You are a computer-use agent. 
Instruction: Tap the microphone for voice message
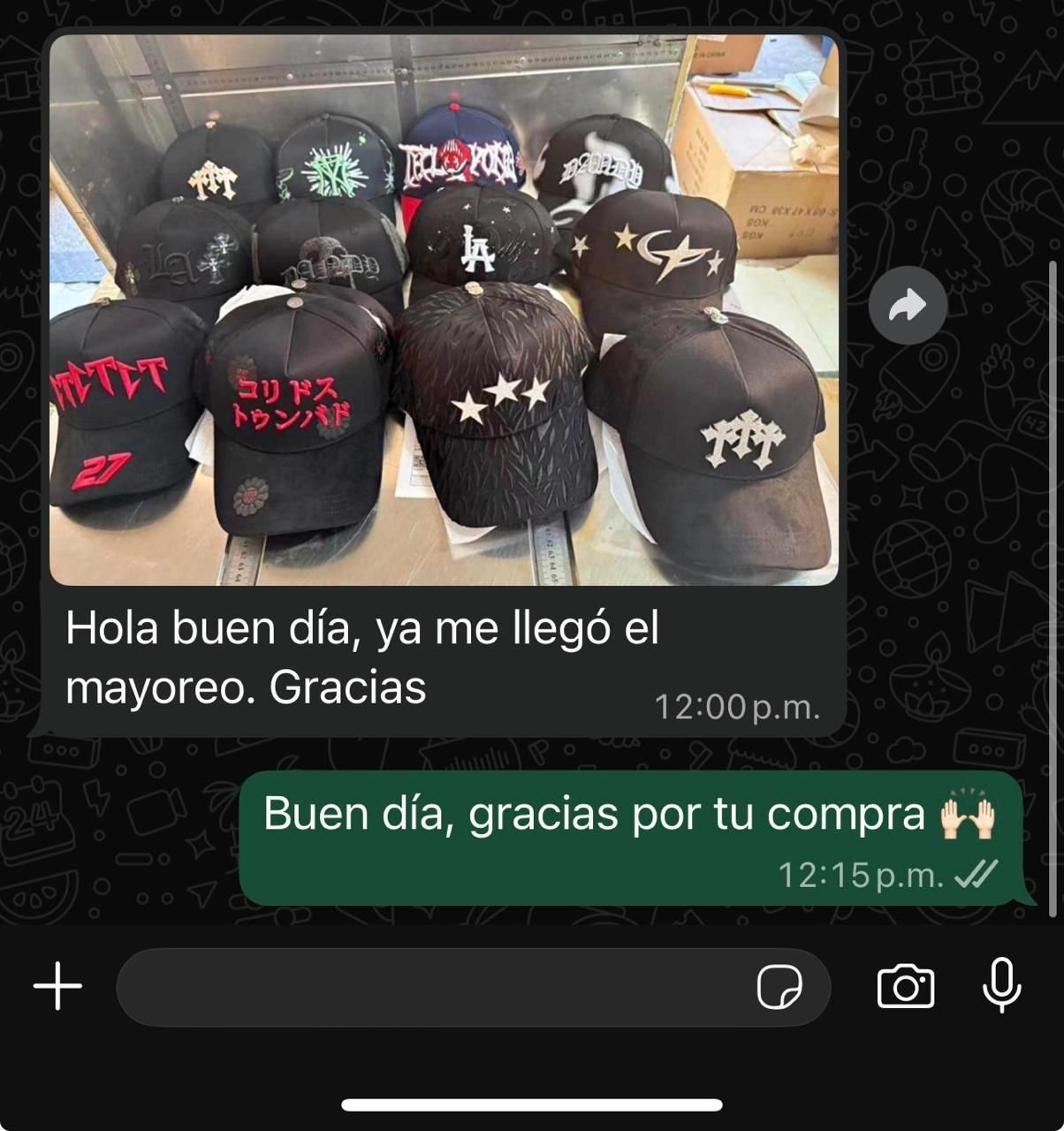(1002, 985)
